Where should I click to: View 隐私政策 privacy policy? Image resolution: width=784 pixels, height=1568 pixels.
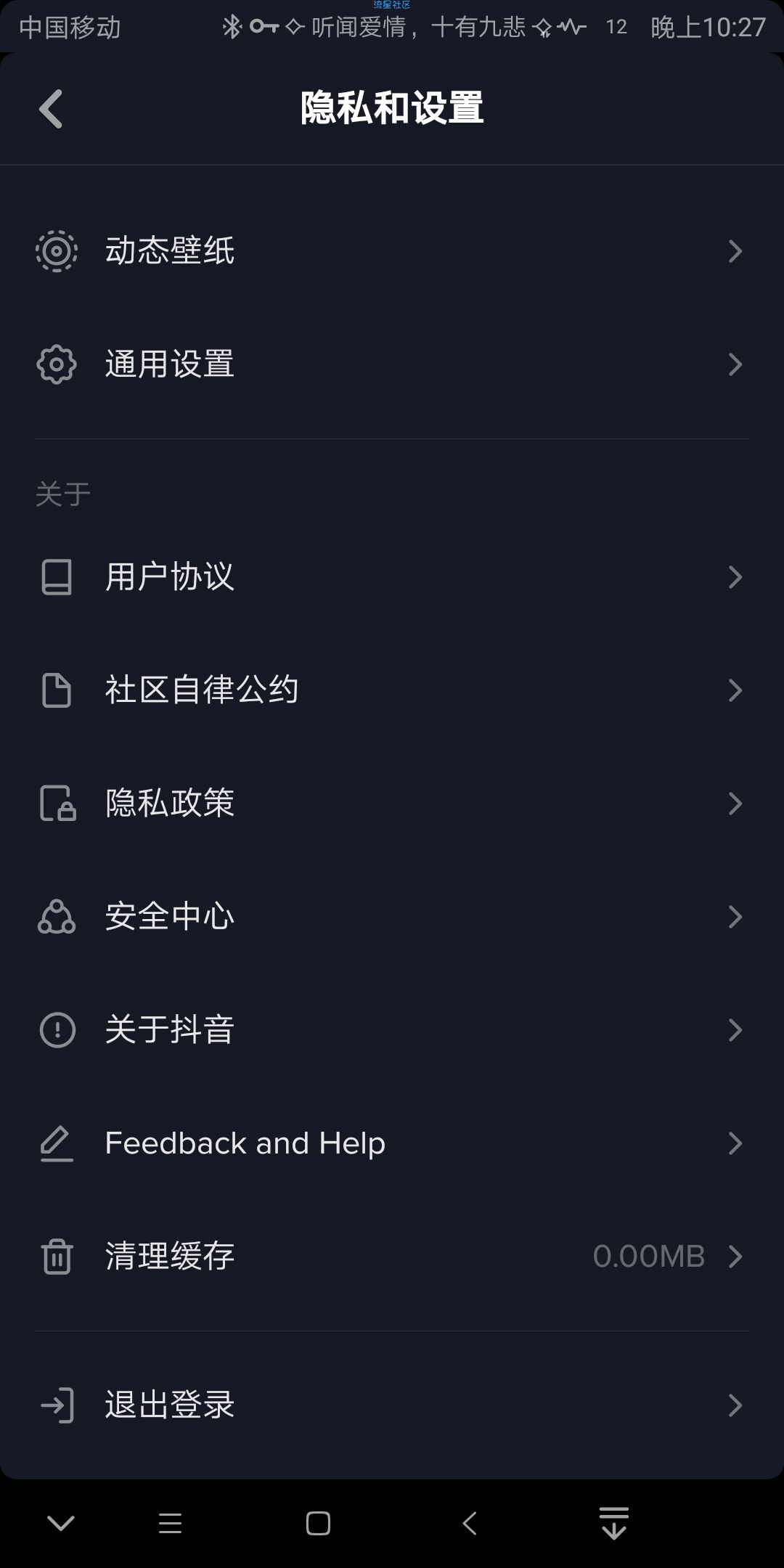[392, 804]
